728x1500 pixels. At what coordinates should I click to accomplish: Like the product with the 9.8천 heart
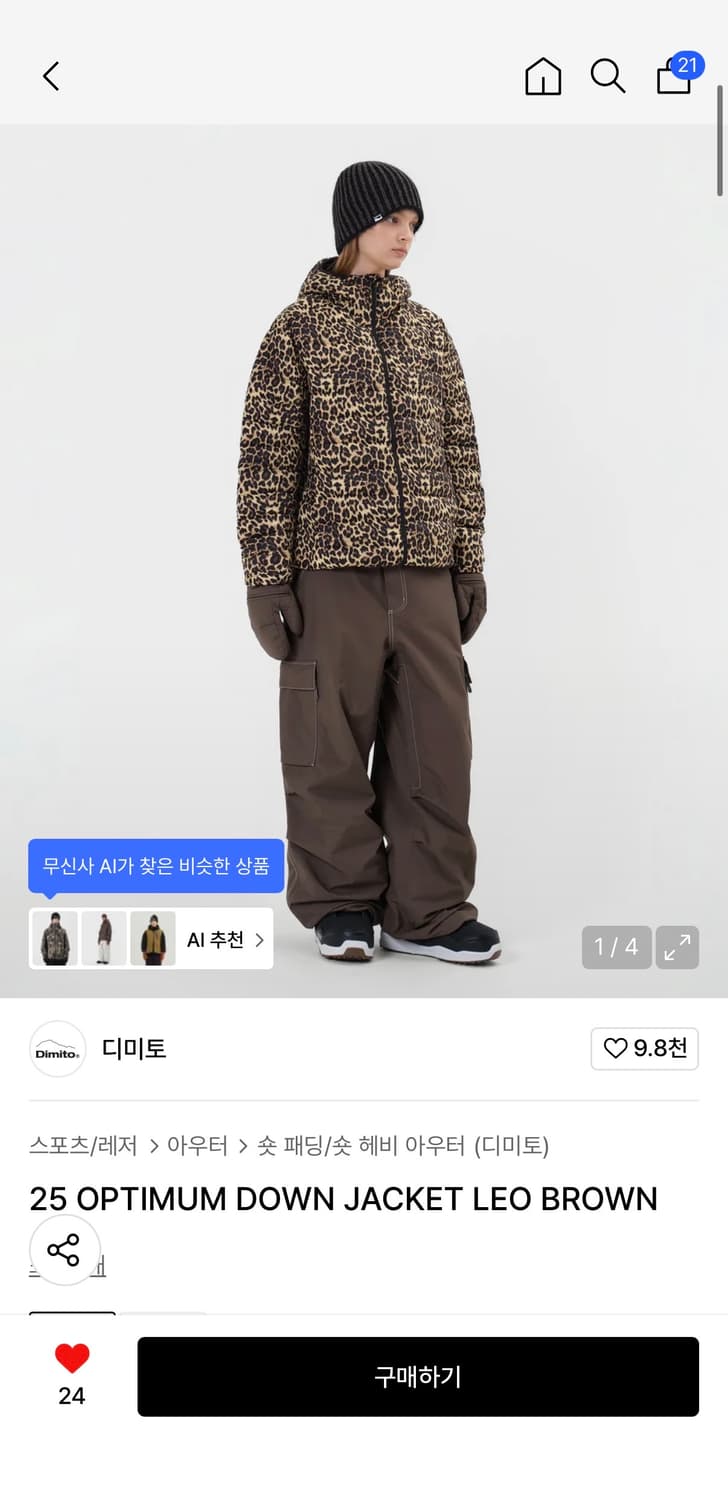pos(644,1049)
